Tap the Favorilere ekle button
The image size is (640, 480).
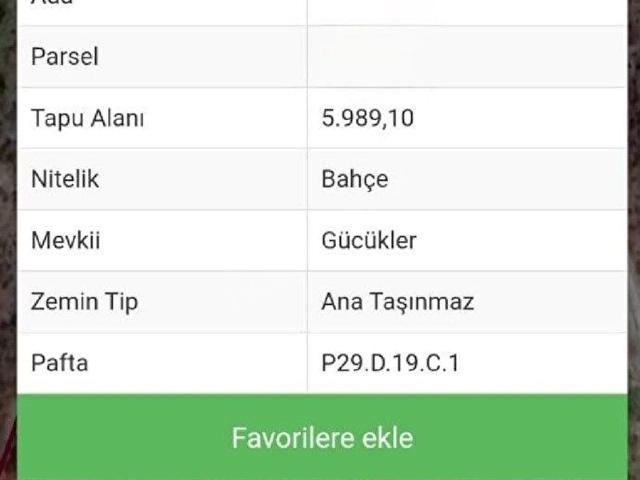pyautogui.click(x=322, y=437)
